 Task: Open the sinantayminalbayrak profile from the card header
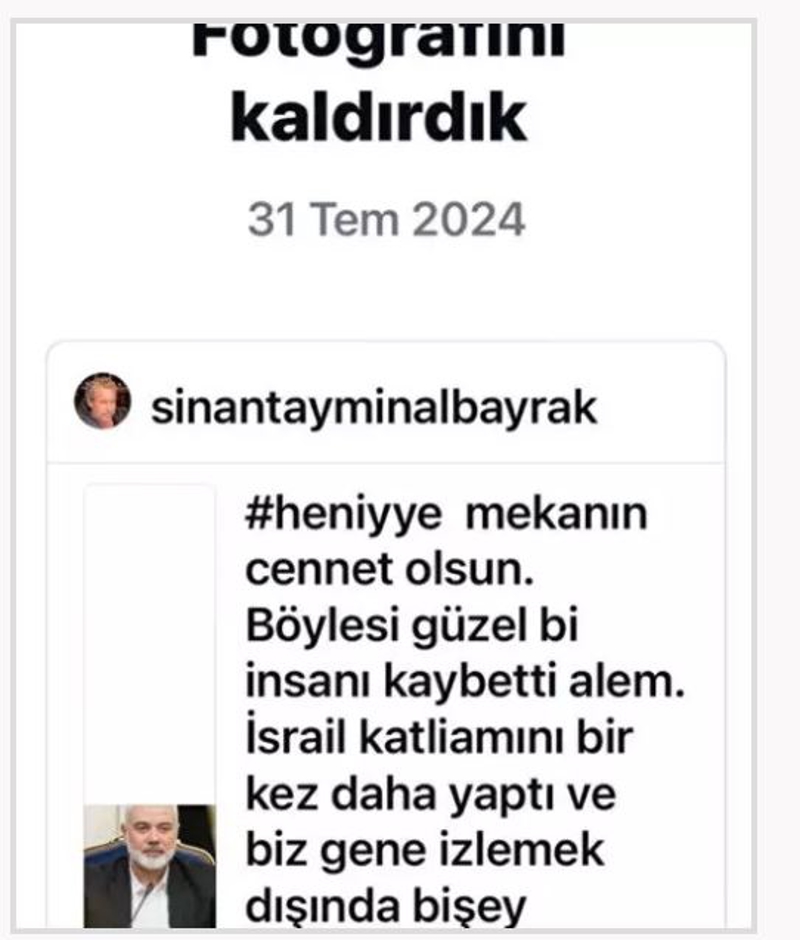click(373, 407)
